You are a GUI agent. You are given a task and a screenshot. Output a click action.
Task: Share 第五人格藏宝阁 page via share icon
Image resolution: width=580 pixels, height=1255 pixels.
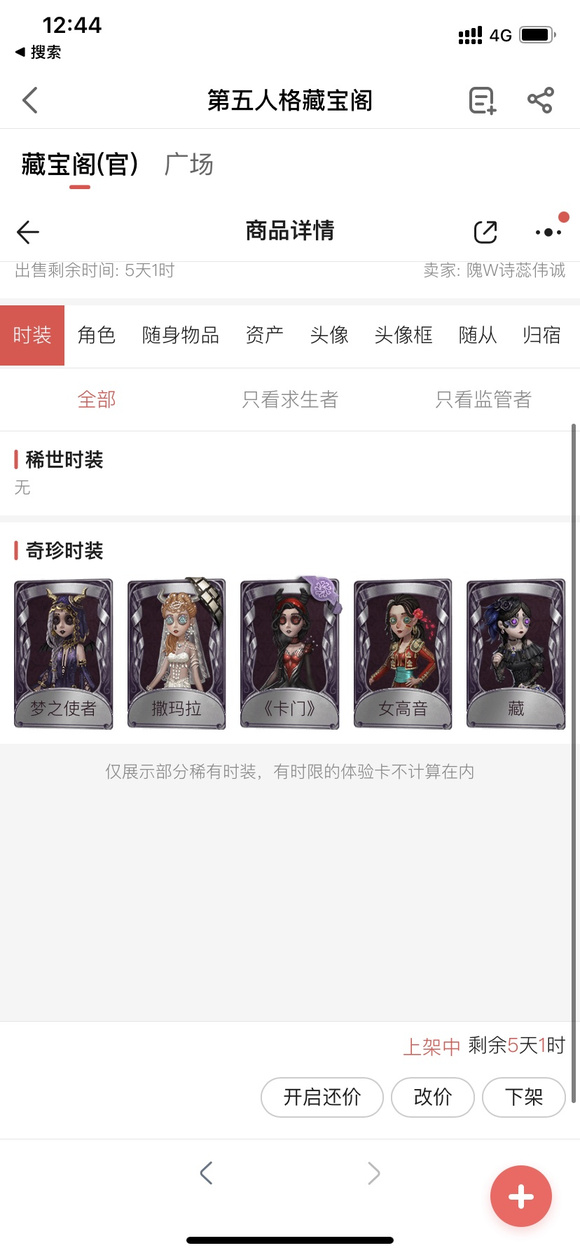point(540,100)
